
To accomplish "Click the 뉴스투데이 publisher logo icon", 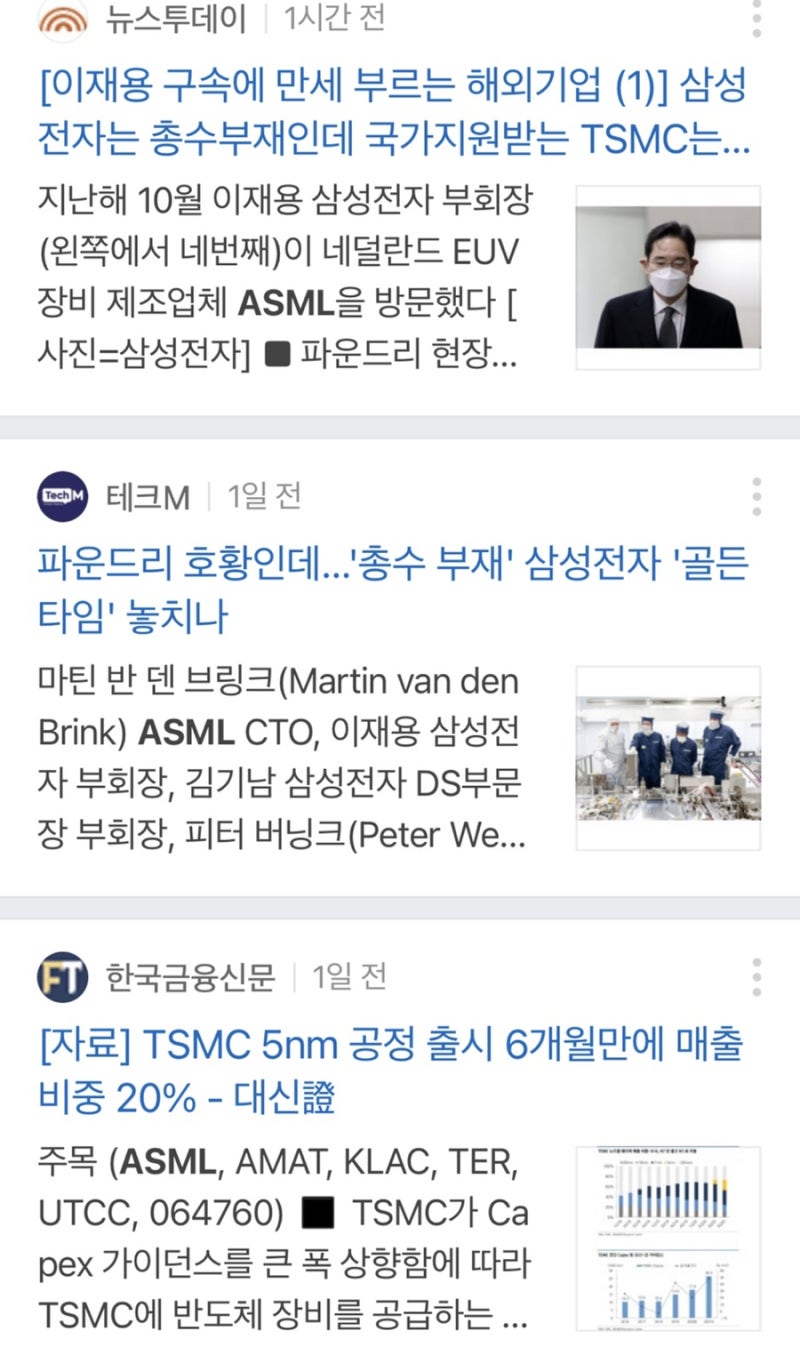I will point(60,18).
